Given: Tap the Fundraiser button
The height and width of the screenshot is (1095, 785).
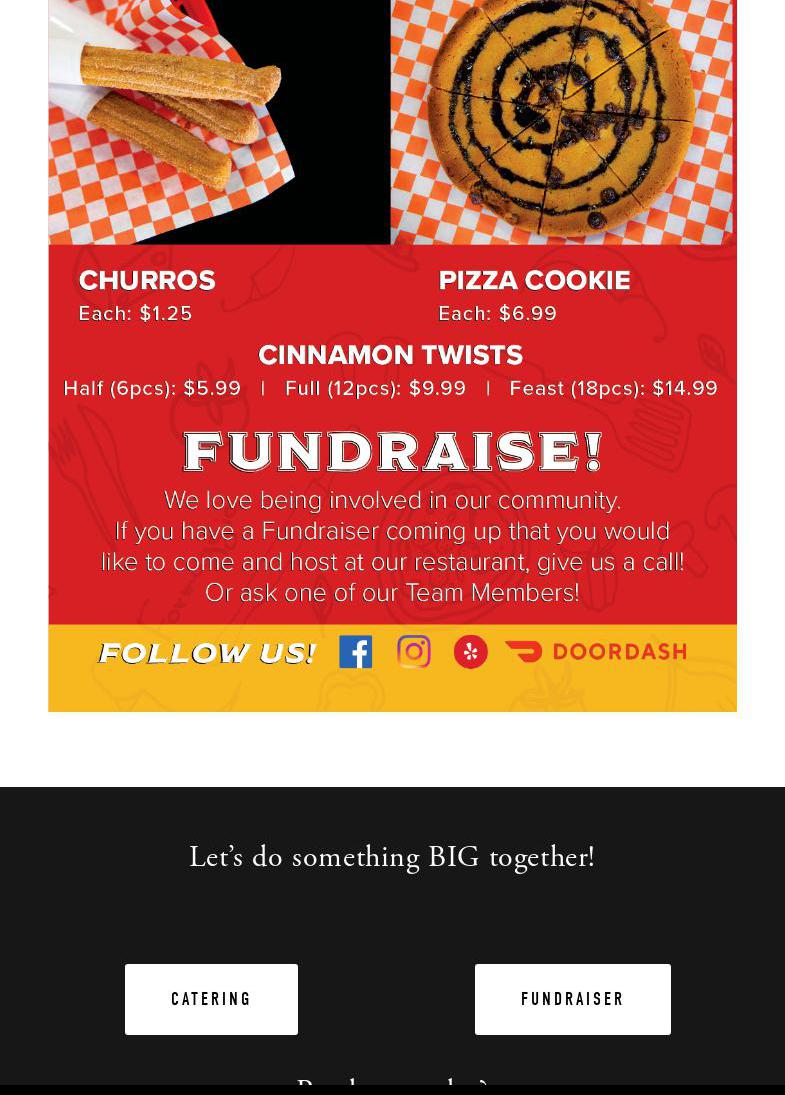Looking at the screenshot, I should click(x=572, y=999).
